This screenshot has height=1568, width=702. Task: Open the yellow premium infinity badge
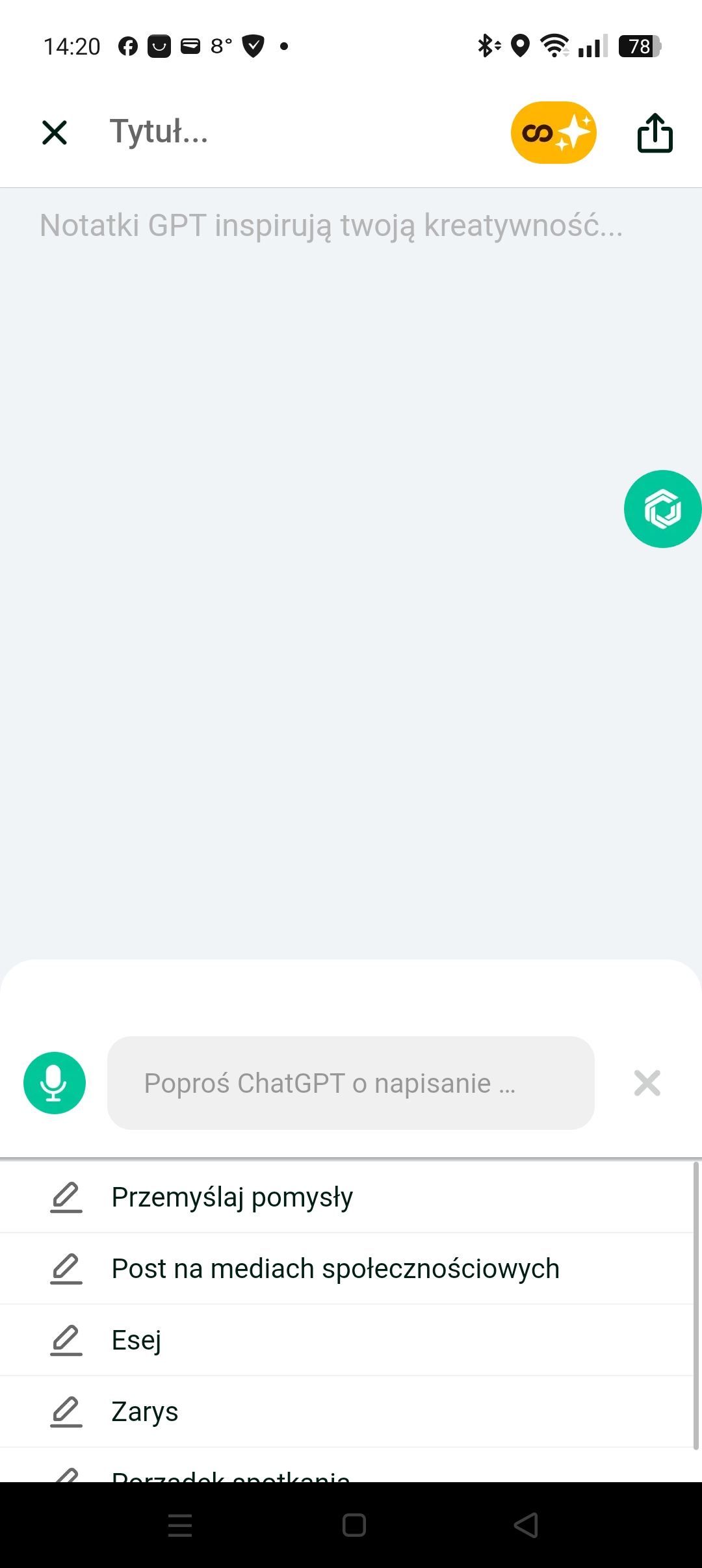point(554,133)
